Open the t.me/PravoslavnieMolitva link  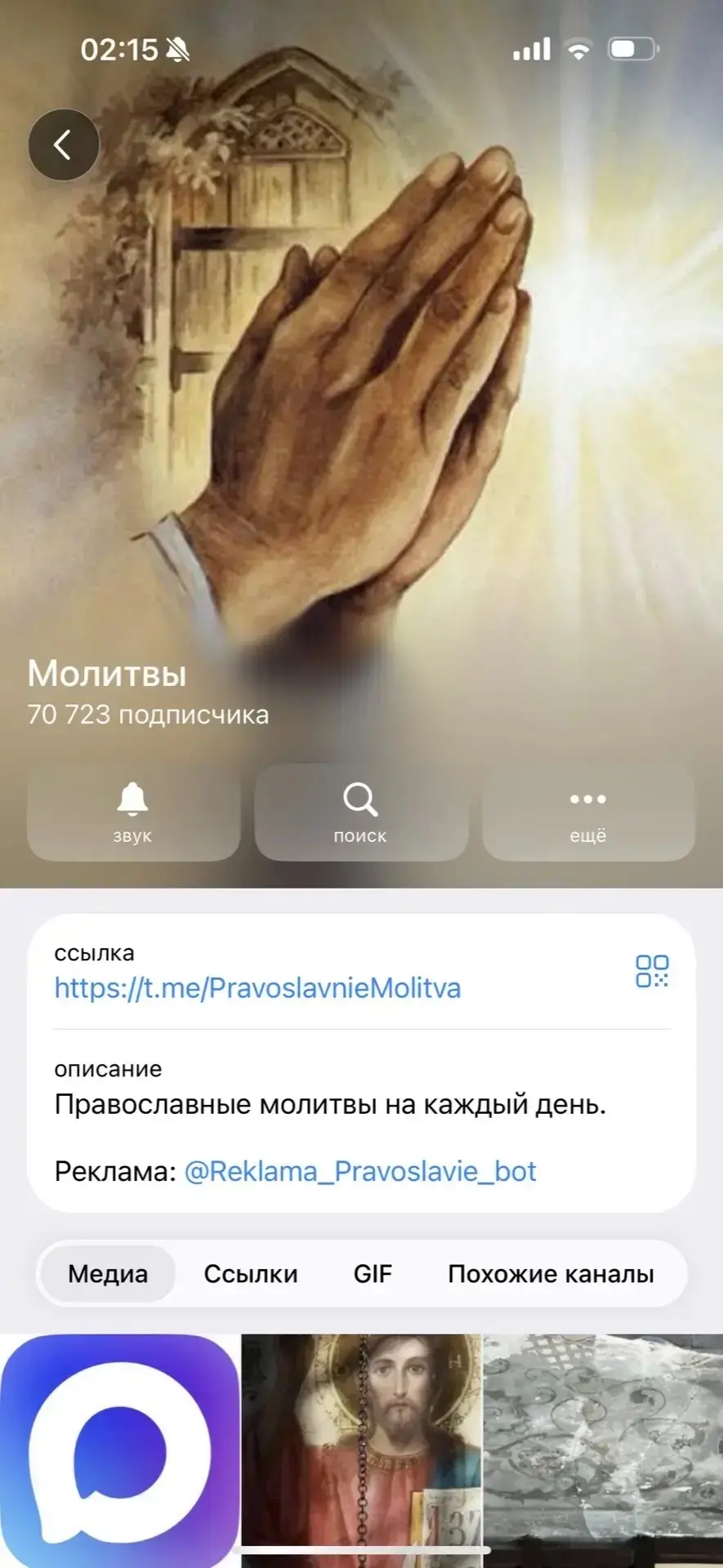[257, 988]
